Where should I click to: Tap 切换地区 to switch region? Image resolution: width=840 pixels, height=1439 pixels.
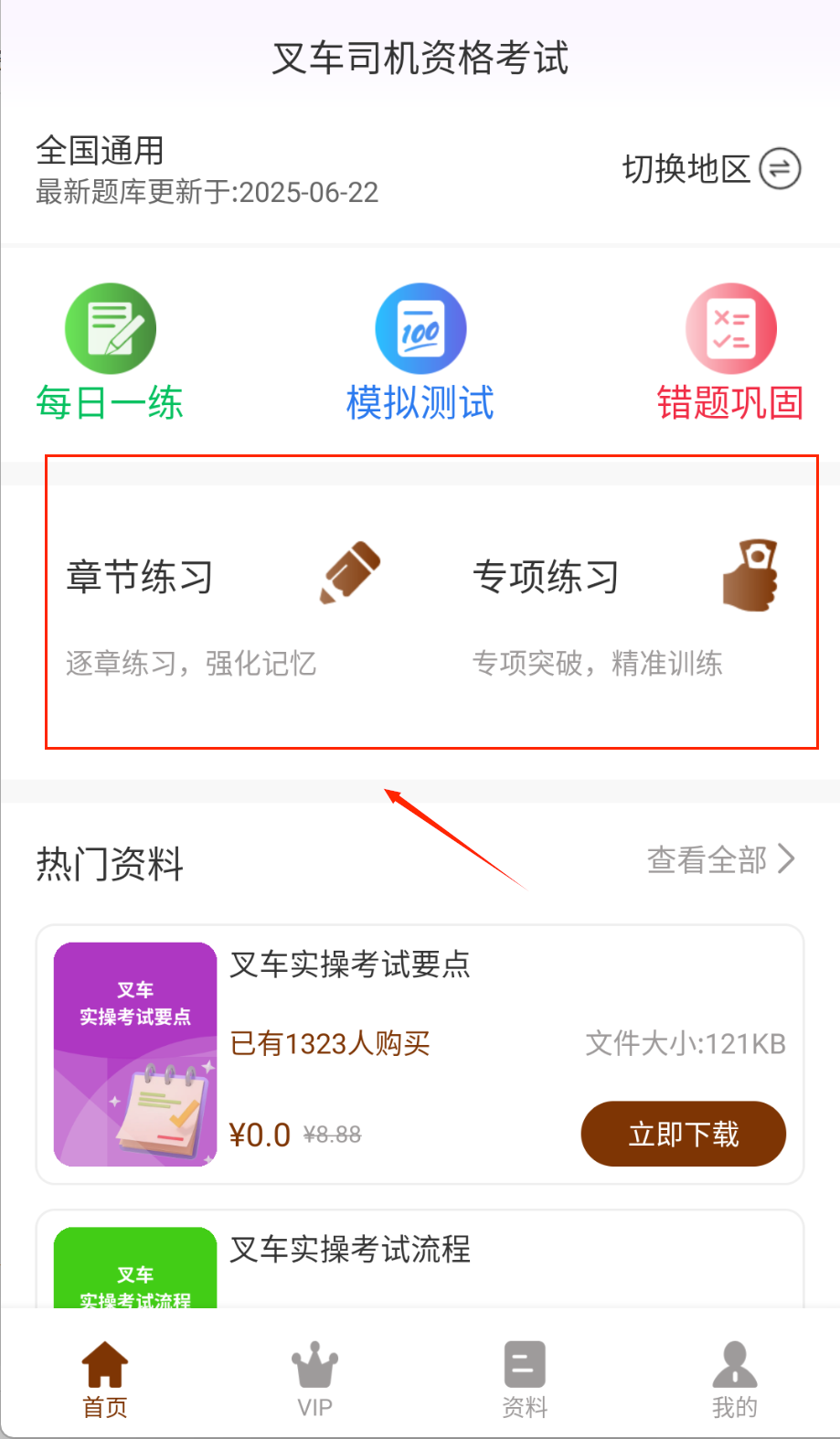coord(711,169)
